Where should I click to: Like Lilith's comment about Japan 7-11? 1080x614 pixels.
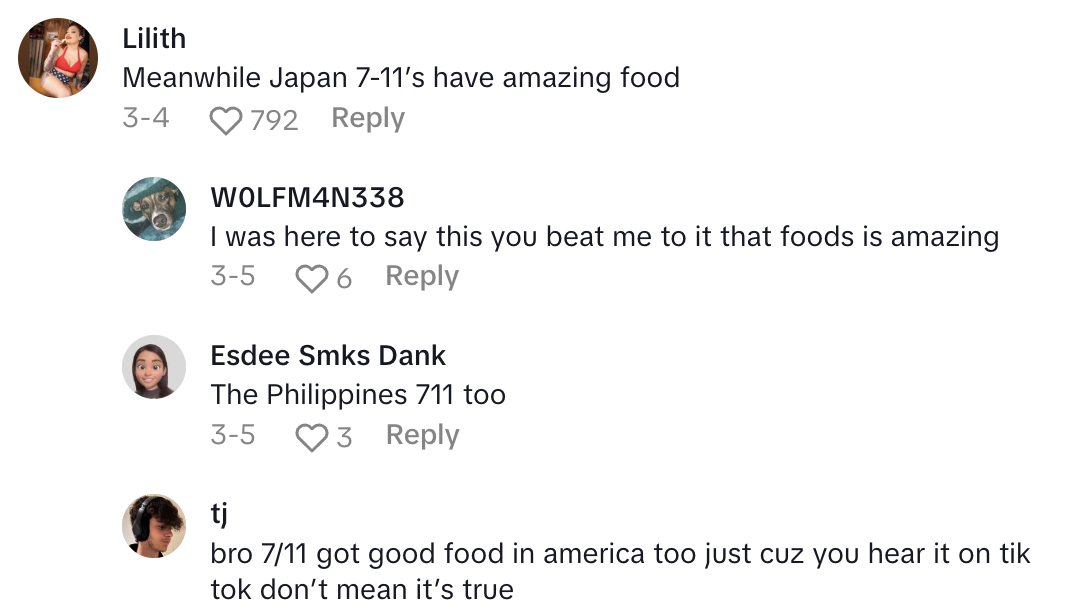coord(227,120)
